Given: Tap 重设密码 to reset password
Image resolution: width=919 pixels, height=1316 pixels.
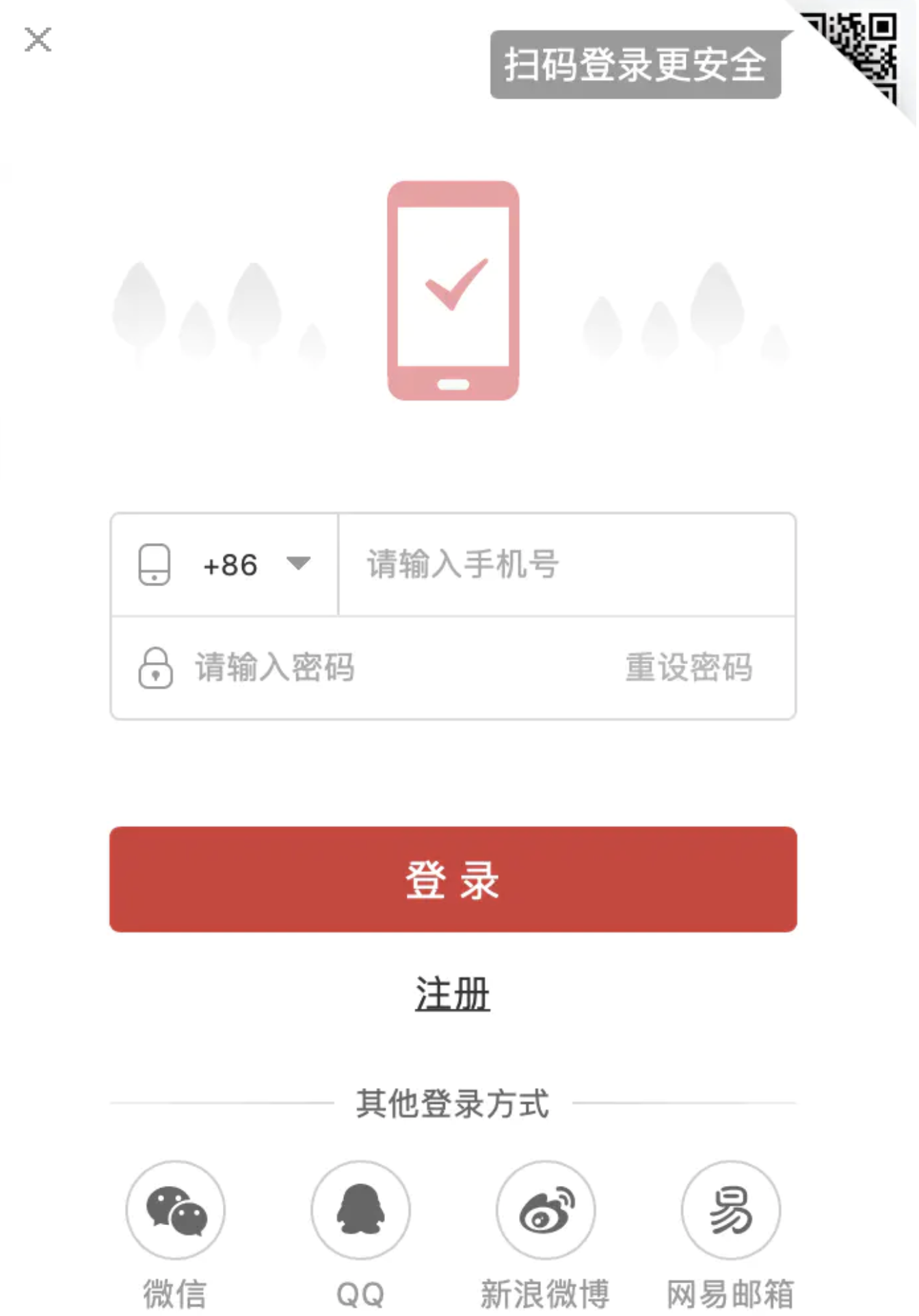Looking at the screenshot, I should pos(689,668).
